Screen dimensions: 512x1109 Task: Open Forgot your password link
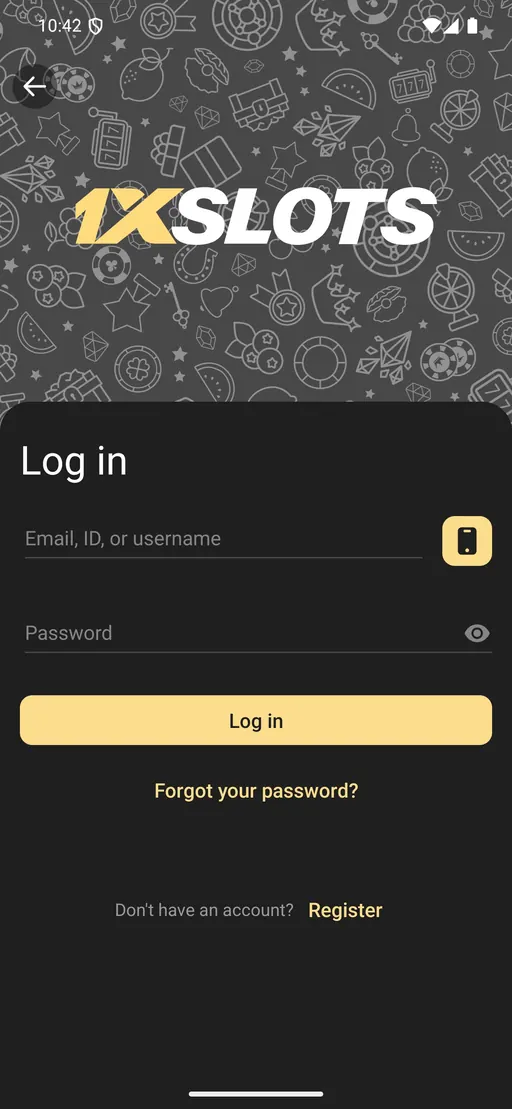[256, 790]
